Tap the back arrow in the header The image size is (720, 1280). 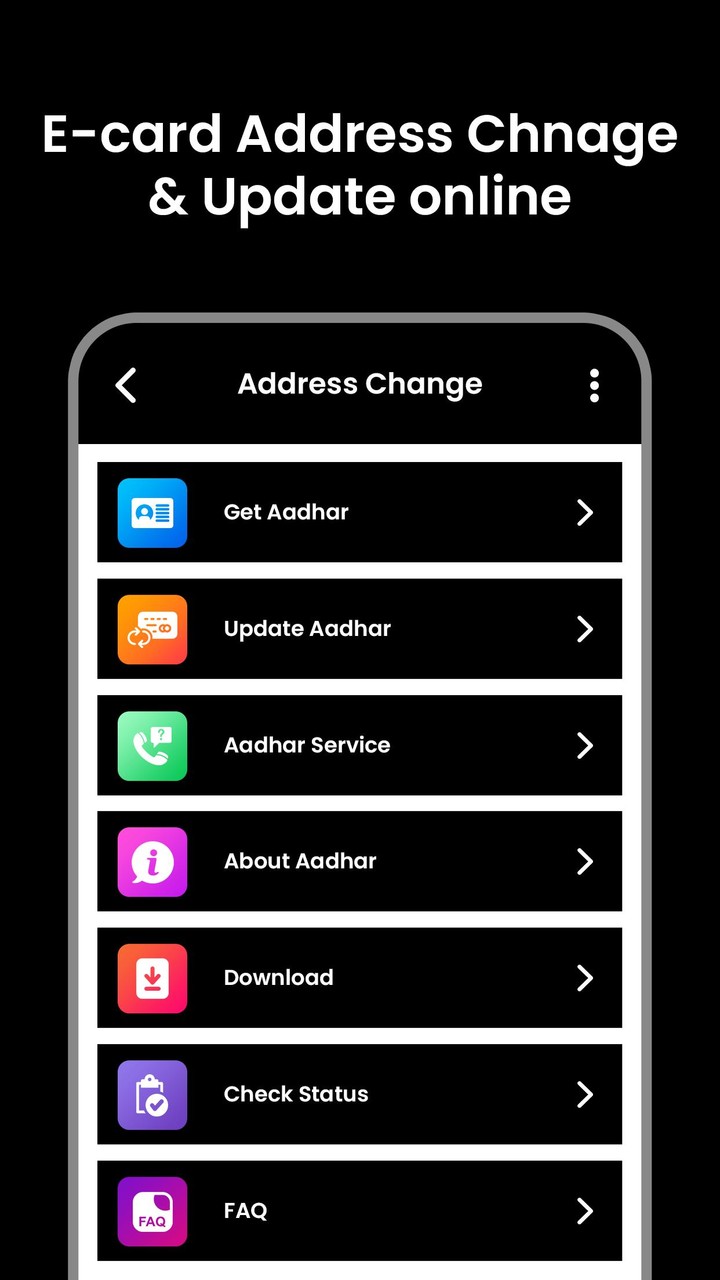point(126,385)
